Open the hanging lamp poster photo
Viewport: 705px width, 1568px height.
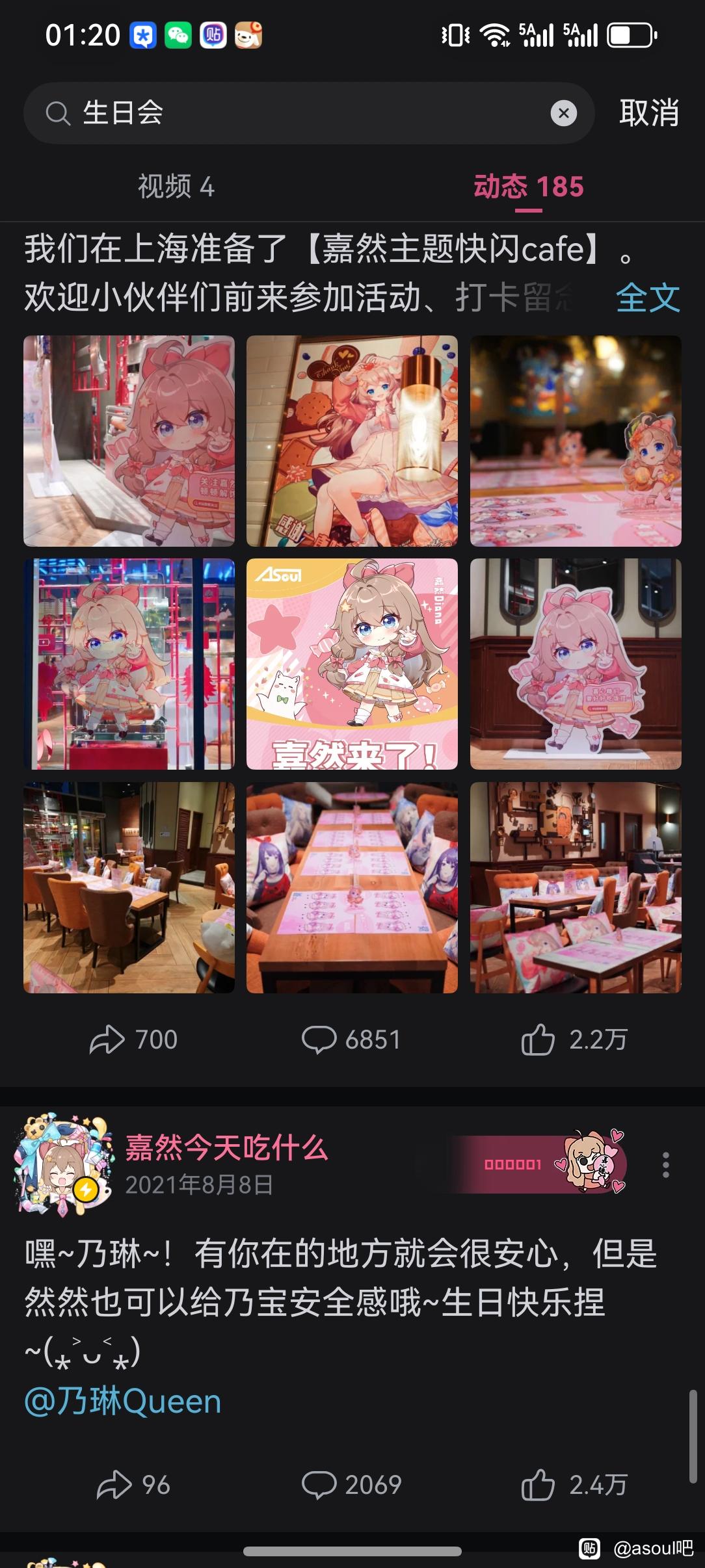pyautogui.click(x=352, y=441)
